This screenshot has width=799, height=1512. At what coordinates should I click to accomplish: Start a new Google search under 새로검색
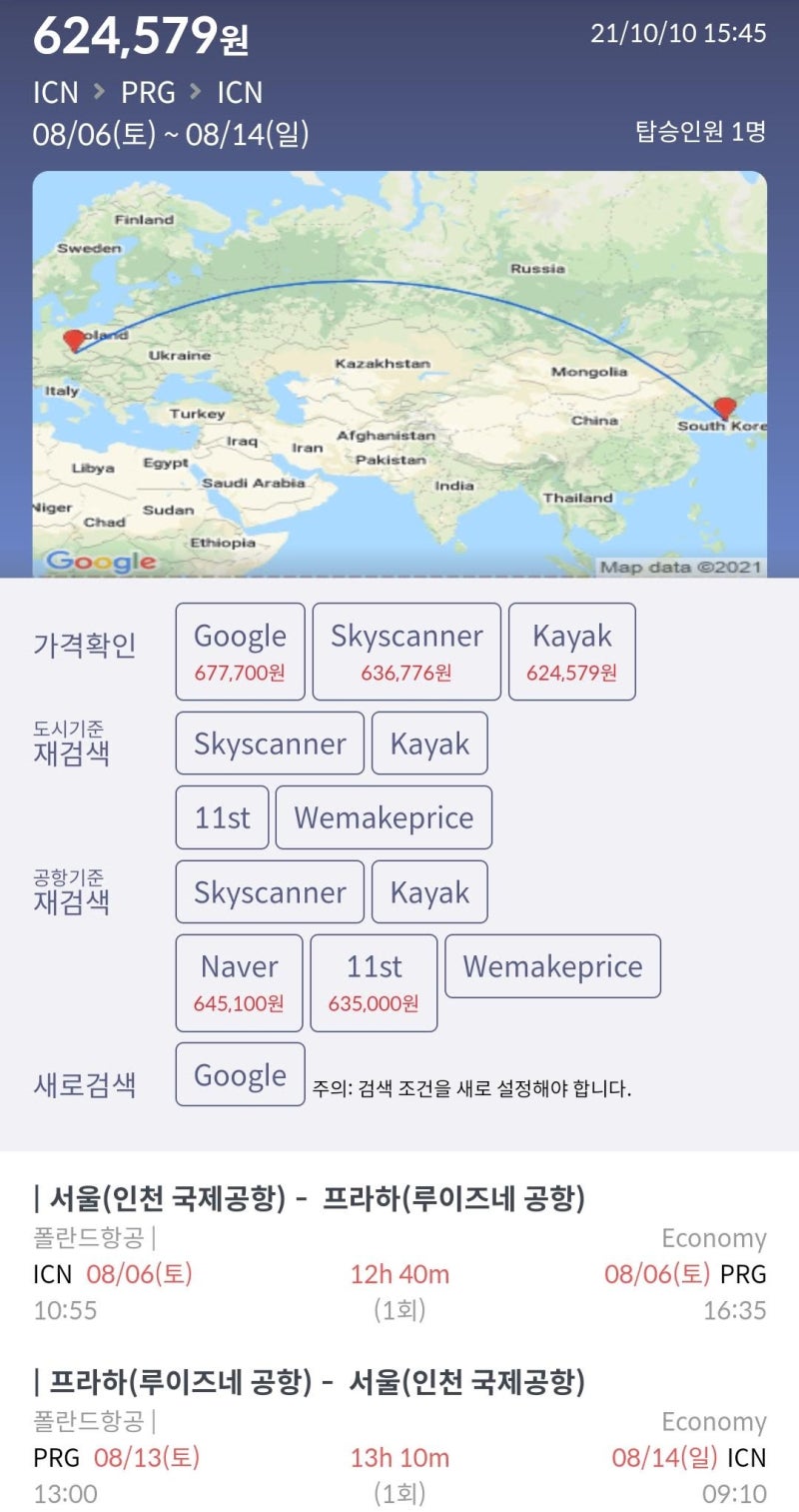240,1073
